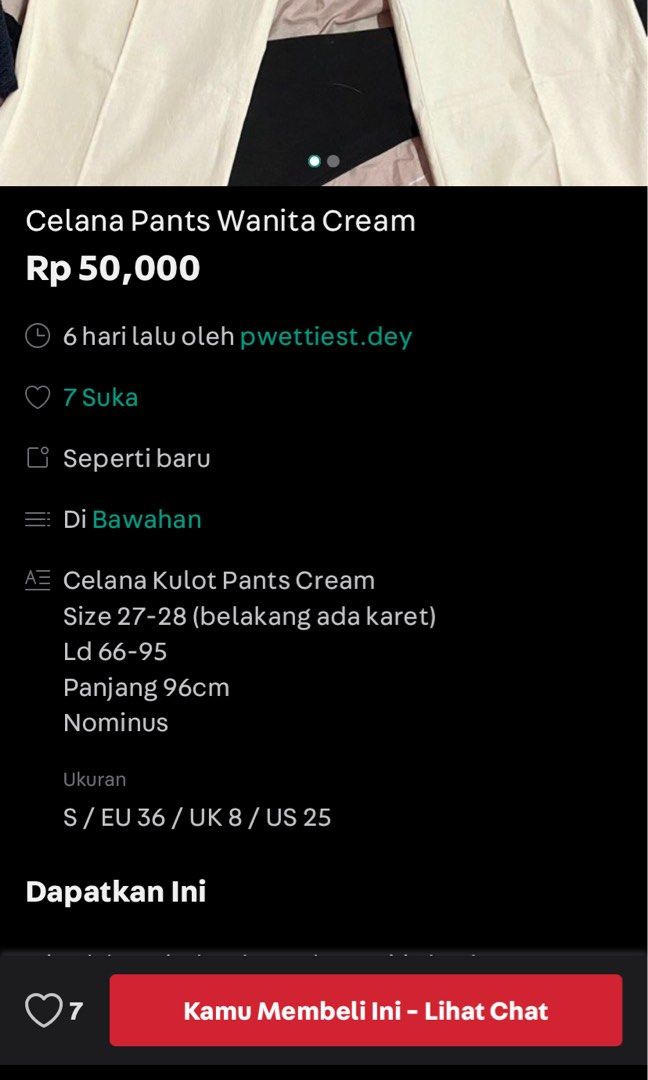Tap Kamu Membeli Ini - Lihat Chat button
Screen dimensions: 648x1080
point(366,1010)
